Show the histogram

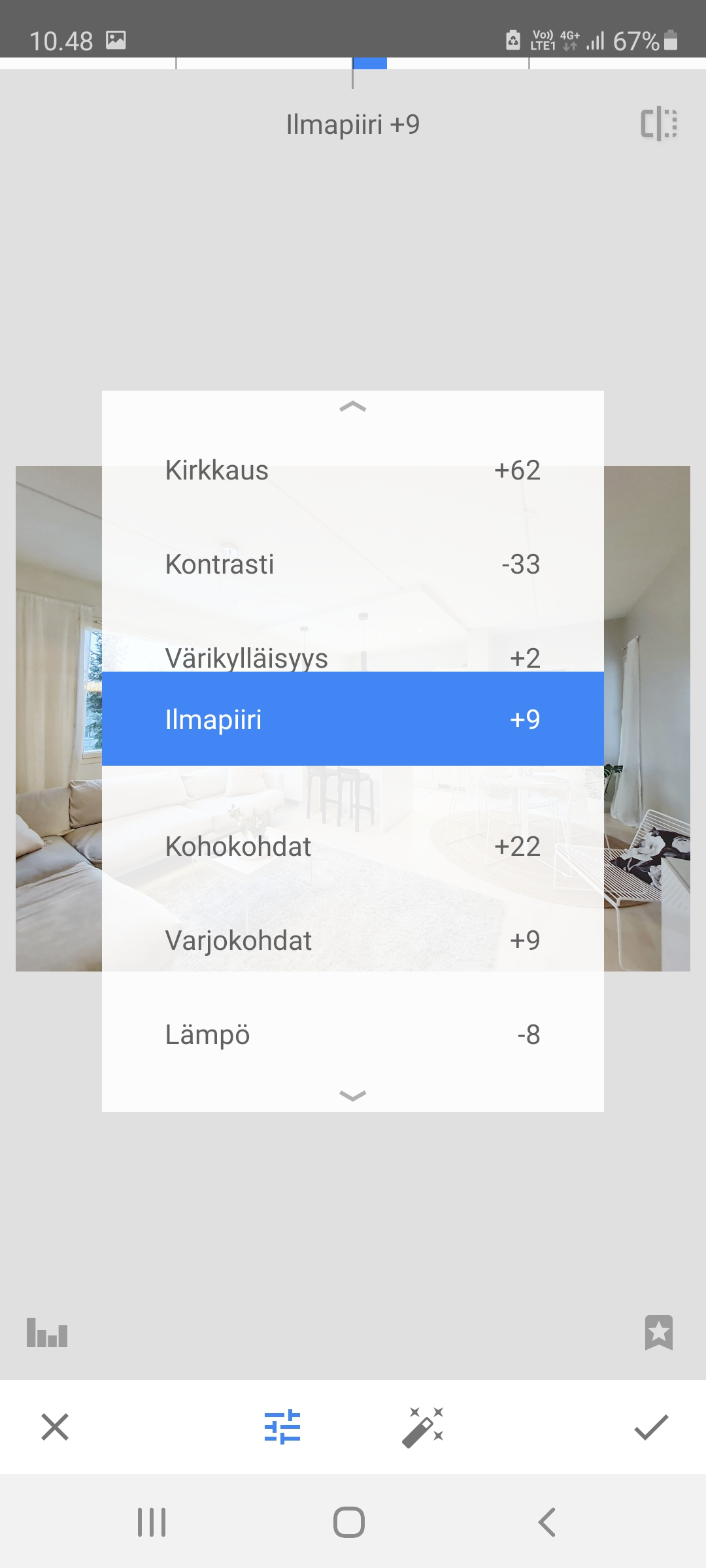[x=47, y=1333]
